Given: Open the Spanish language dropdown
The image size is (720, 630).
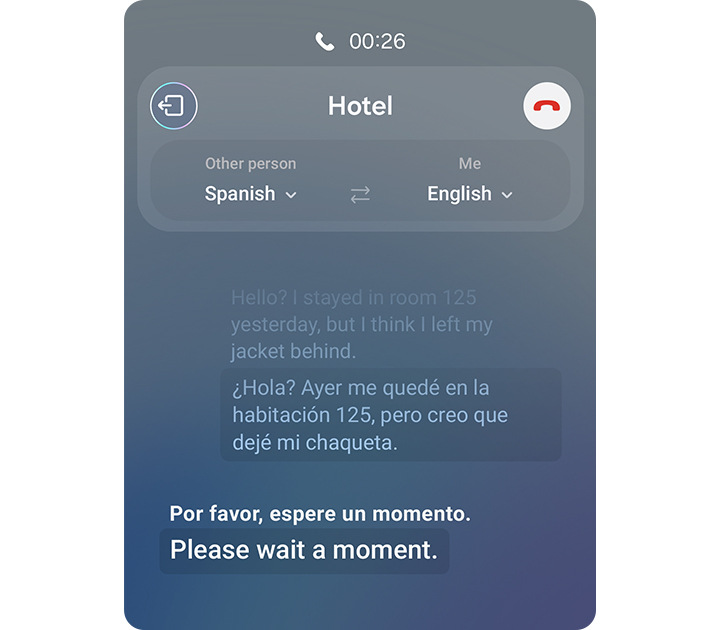Looking at the screenshot, I should point(251,194).
